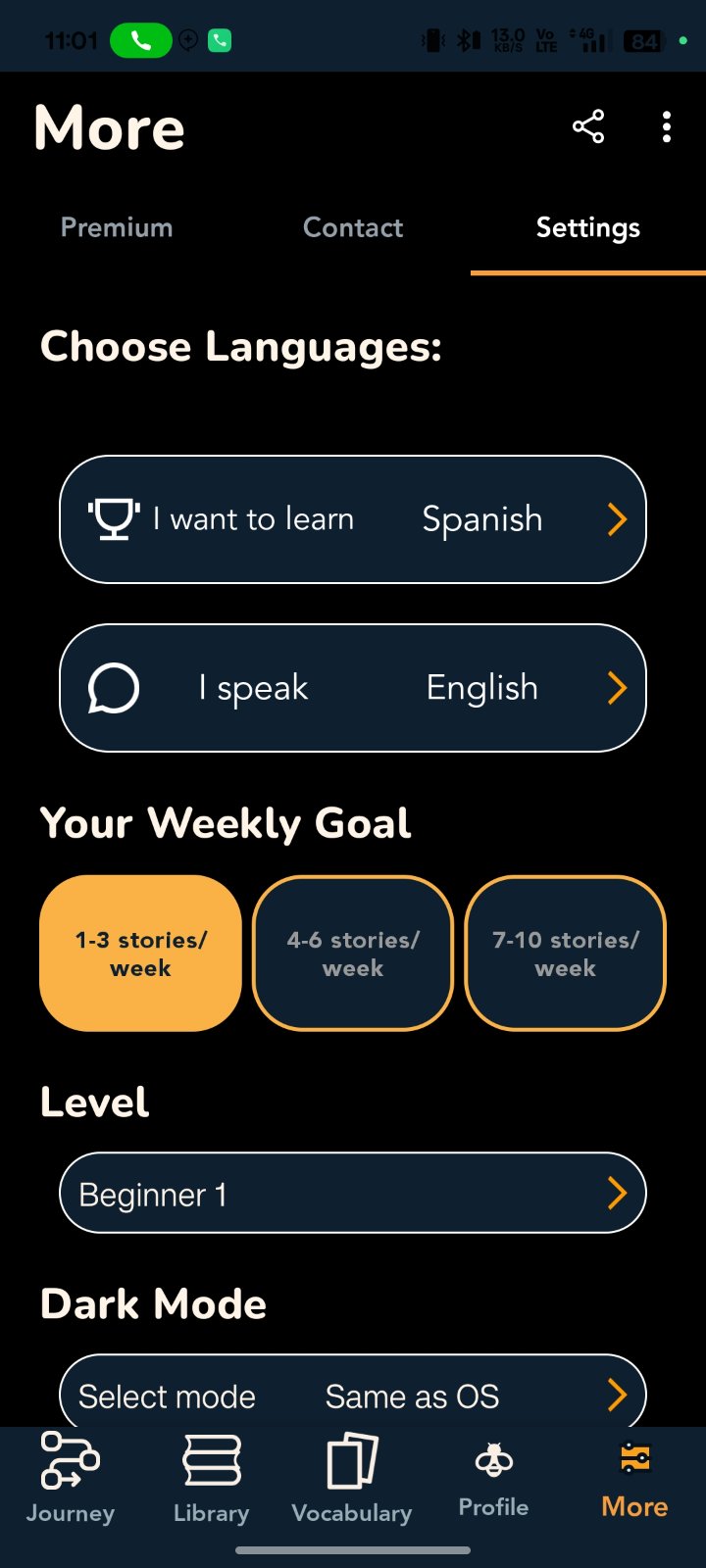Select 1-3 stories/week goal
Image resolution: width=706 pixels, height=1568 pixels.
pyautogui.click(x=140, y=954)
